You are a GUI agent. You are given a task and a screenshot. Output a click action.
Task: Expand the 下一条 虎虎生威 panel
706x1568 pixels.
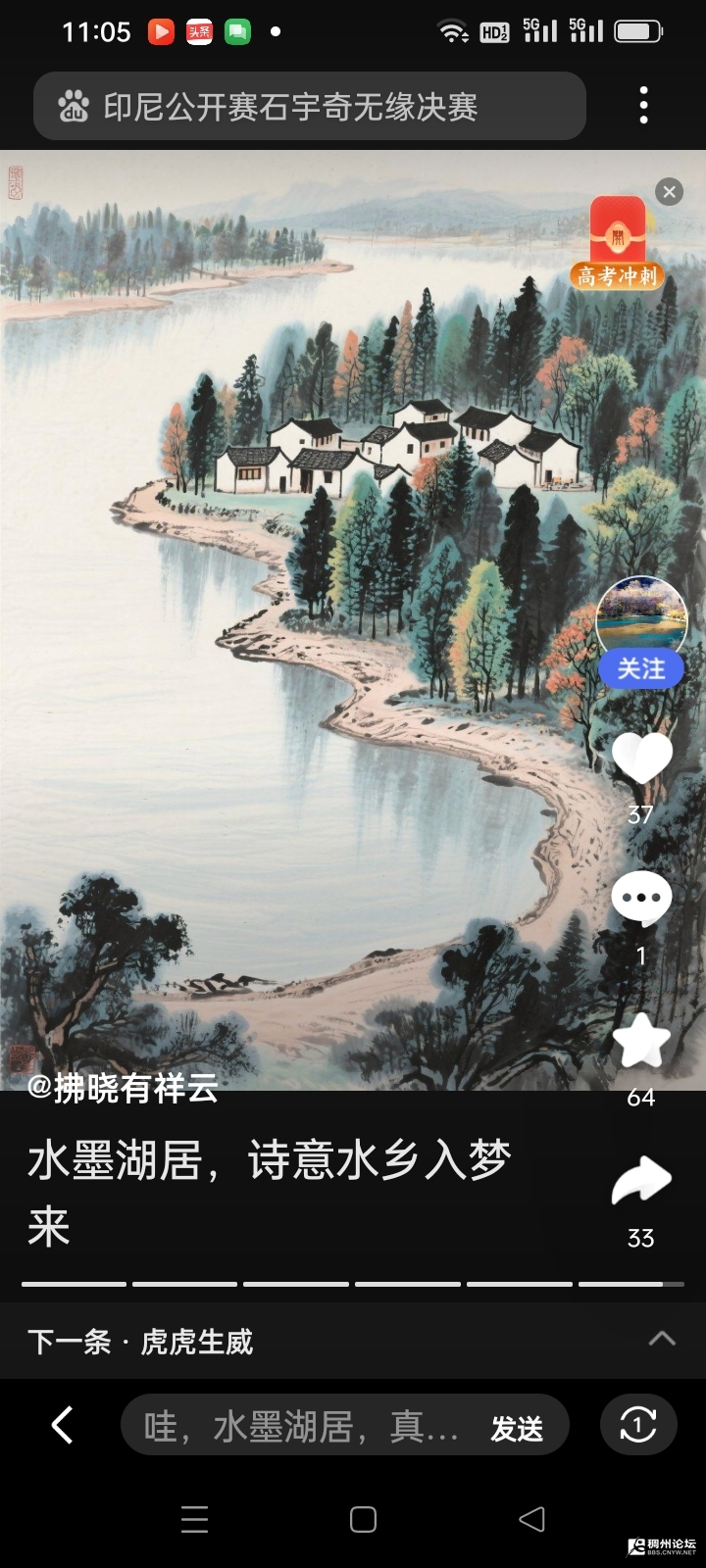click(353, 1341)
